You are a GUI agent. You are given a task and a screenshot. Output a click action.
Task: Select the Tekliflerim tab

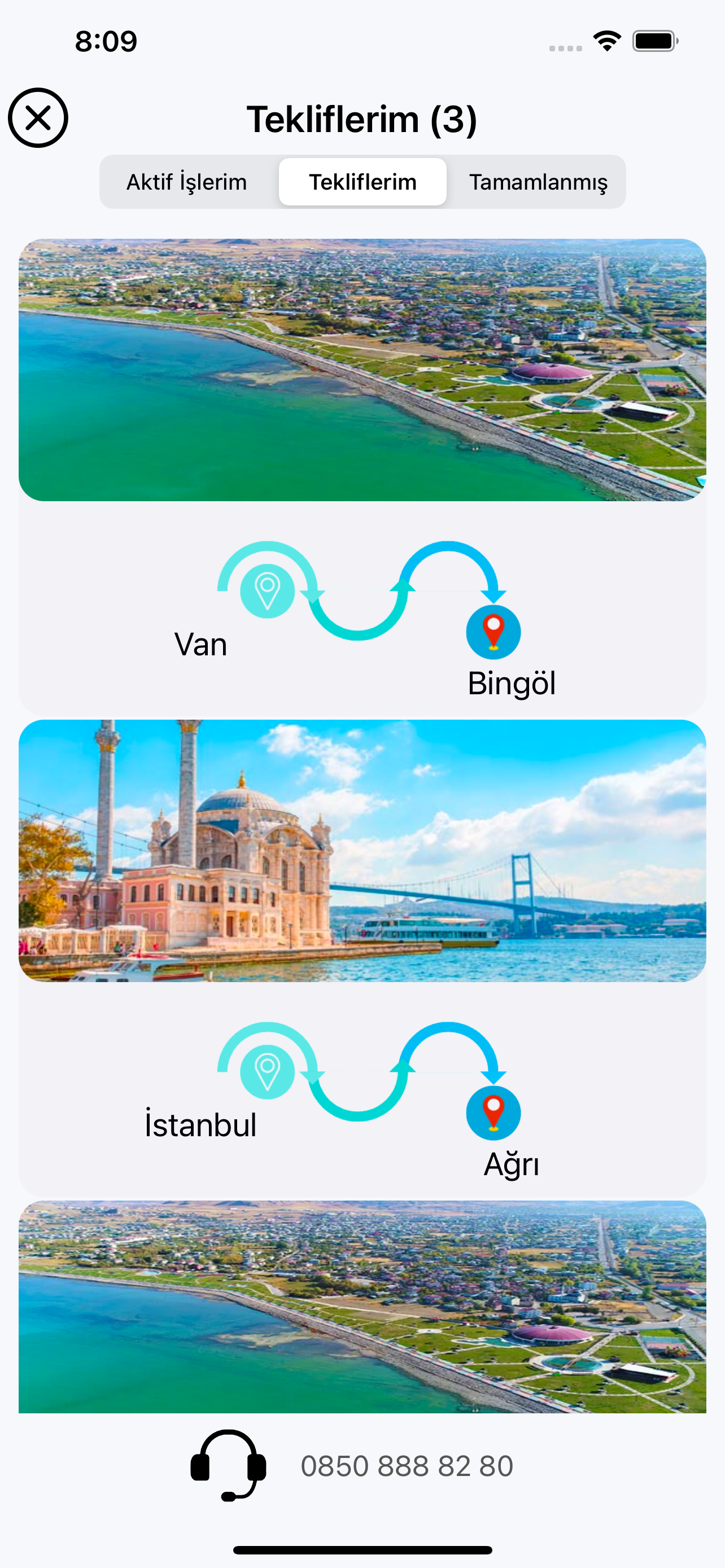(362, 182)
